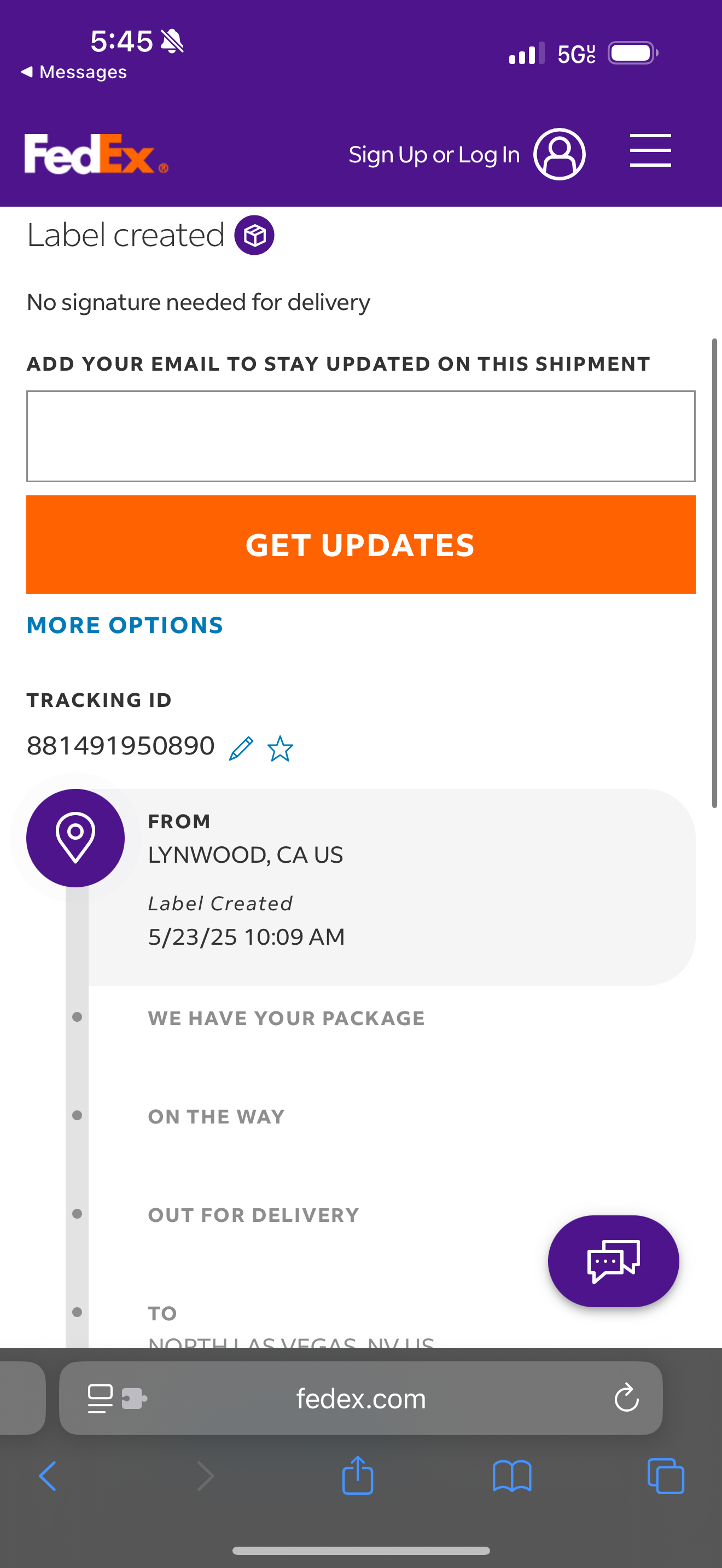Tap the fedex.com address bar
Viewport: 722px width, 1568px height.
[x=360, y=1398]
